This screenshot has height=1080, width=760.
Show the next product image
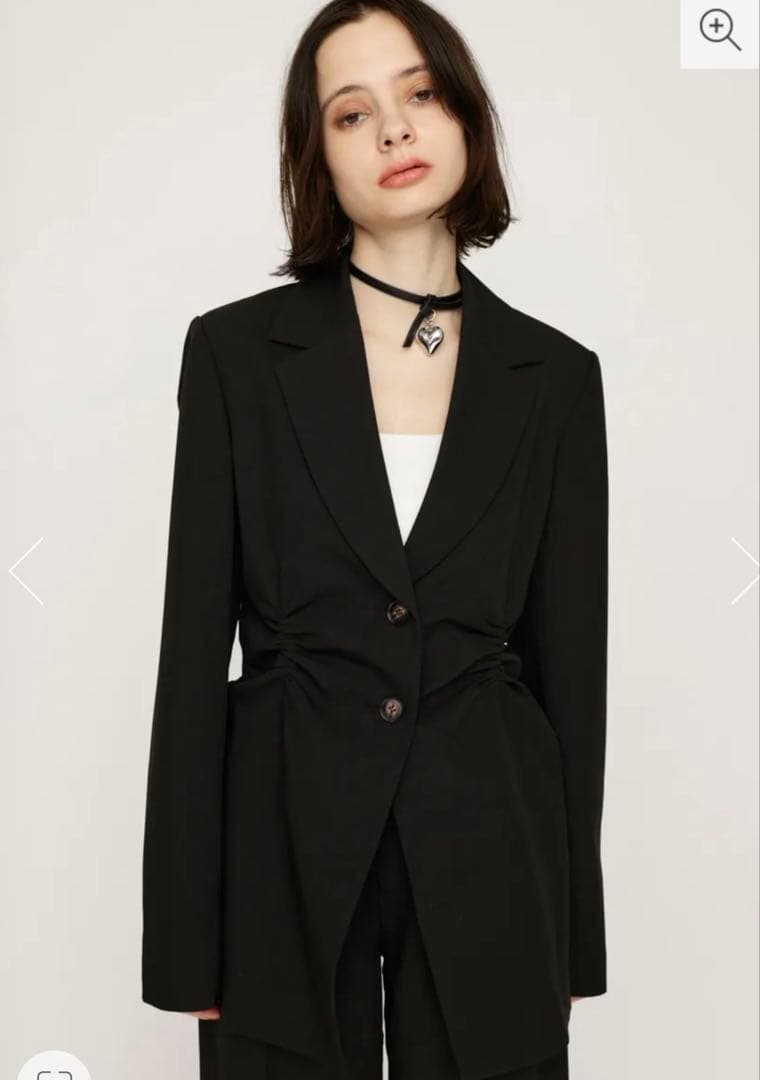tap(742, 571)
